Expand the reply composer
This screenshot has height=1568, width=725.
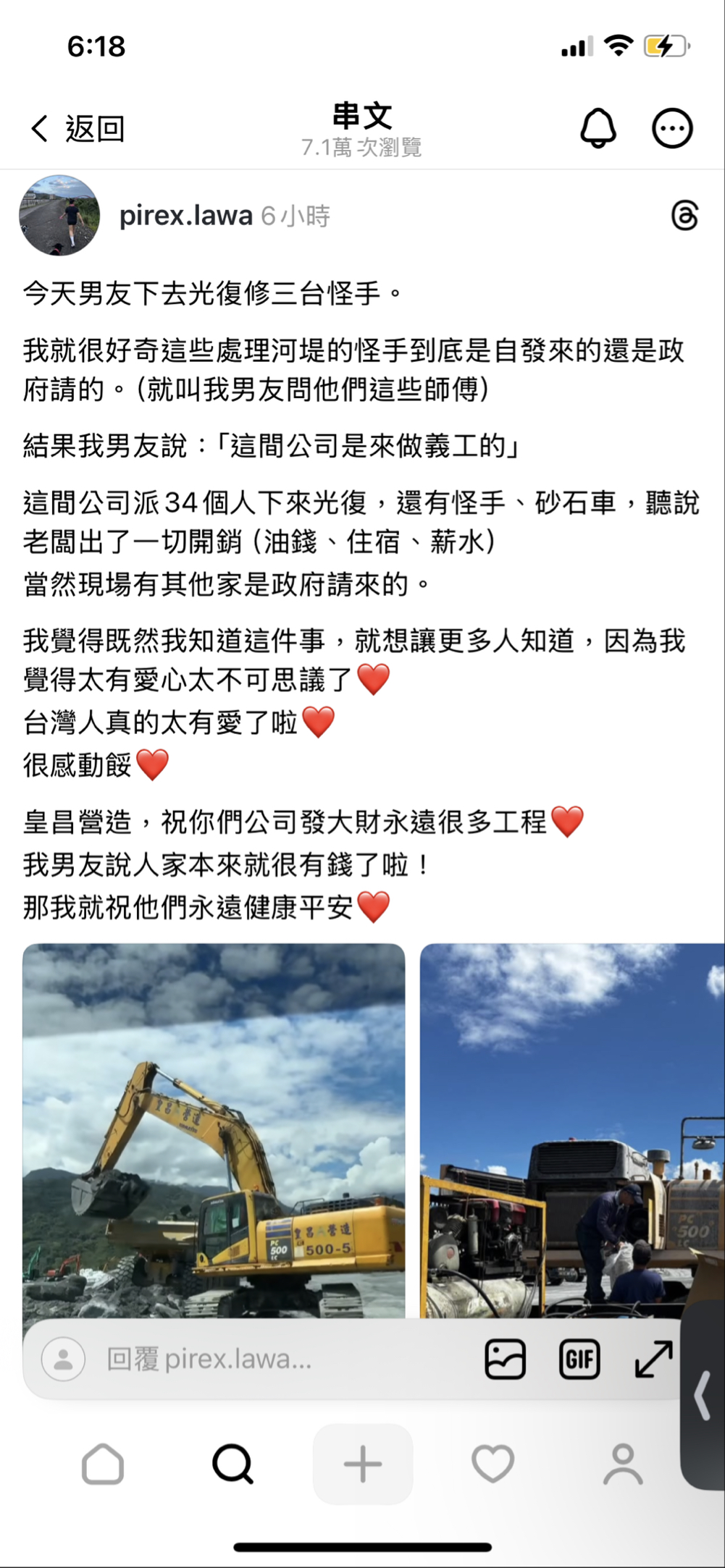(653, 1360)
